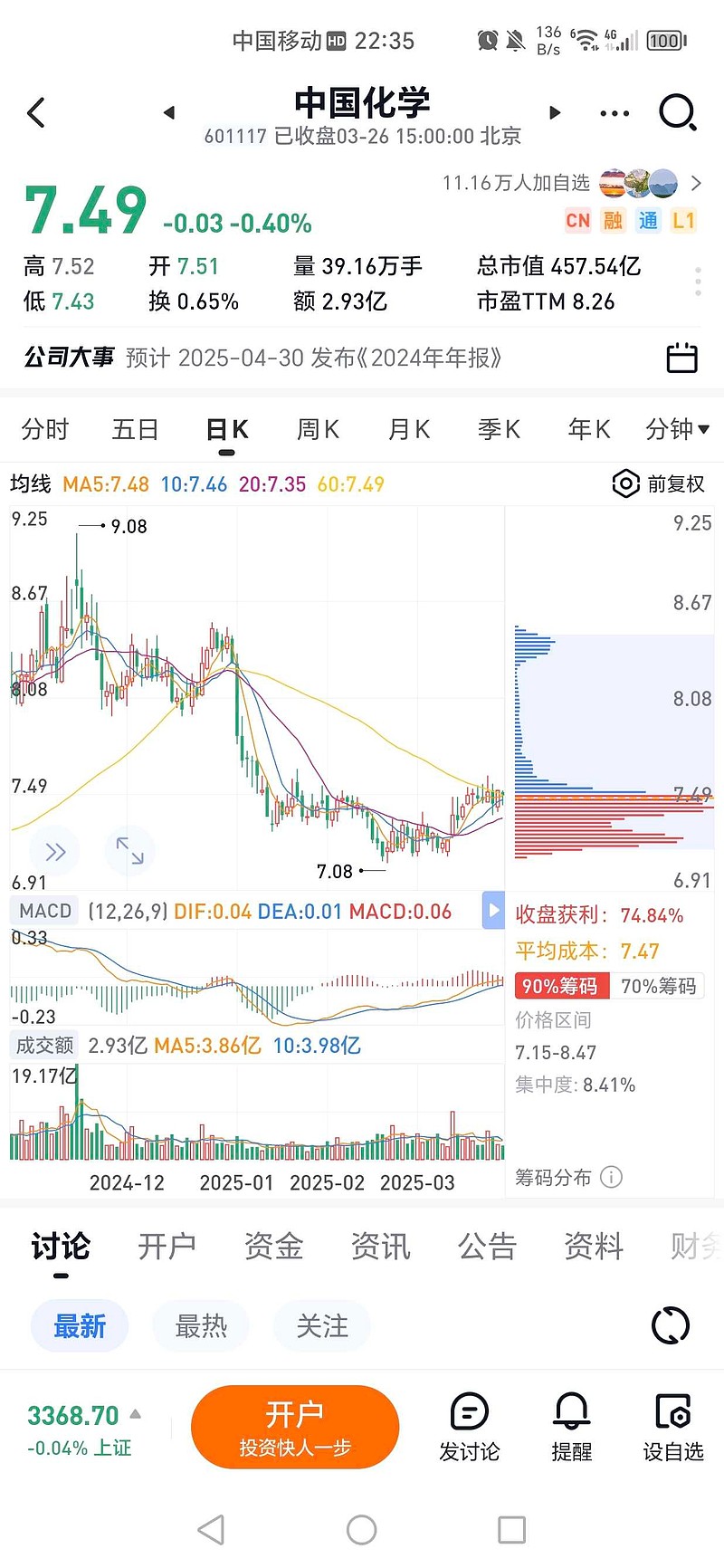
Task: Open the 公告 tab
Action: coord(487,1247)
